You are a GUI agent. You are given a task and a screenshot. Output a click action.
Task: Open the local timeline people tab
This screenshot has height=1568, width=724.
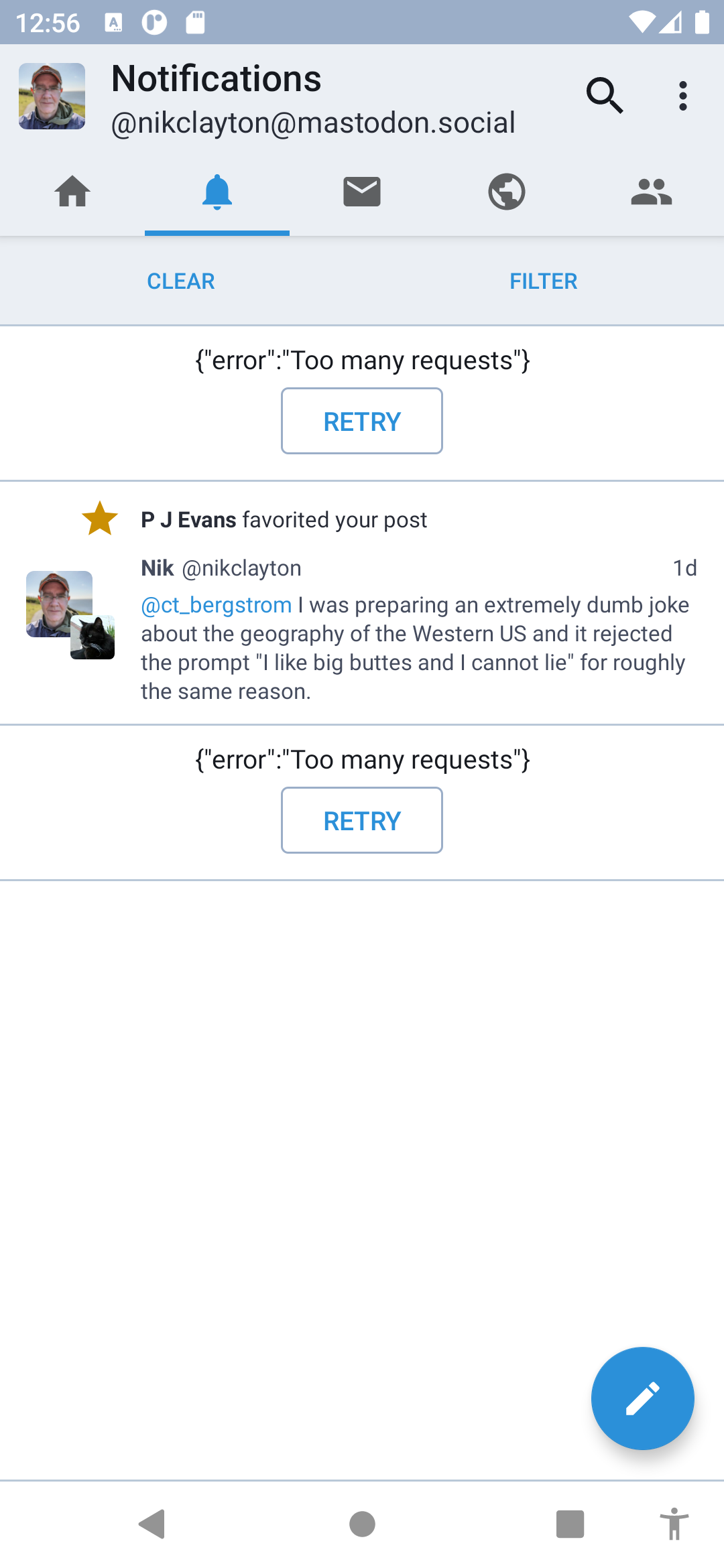point(651,192)
